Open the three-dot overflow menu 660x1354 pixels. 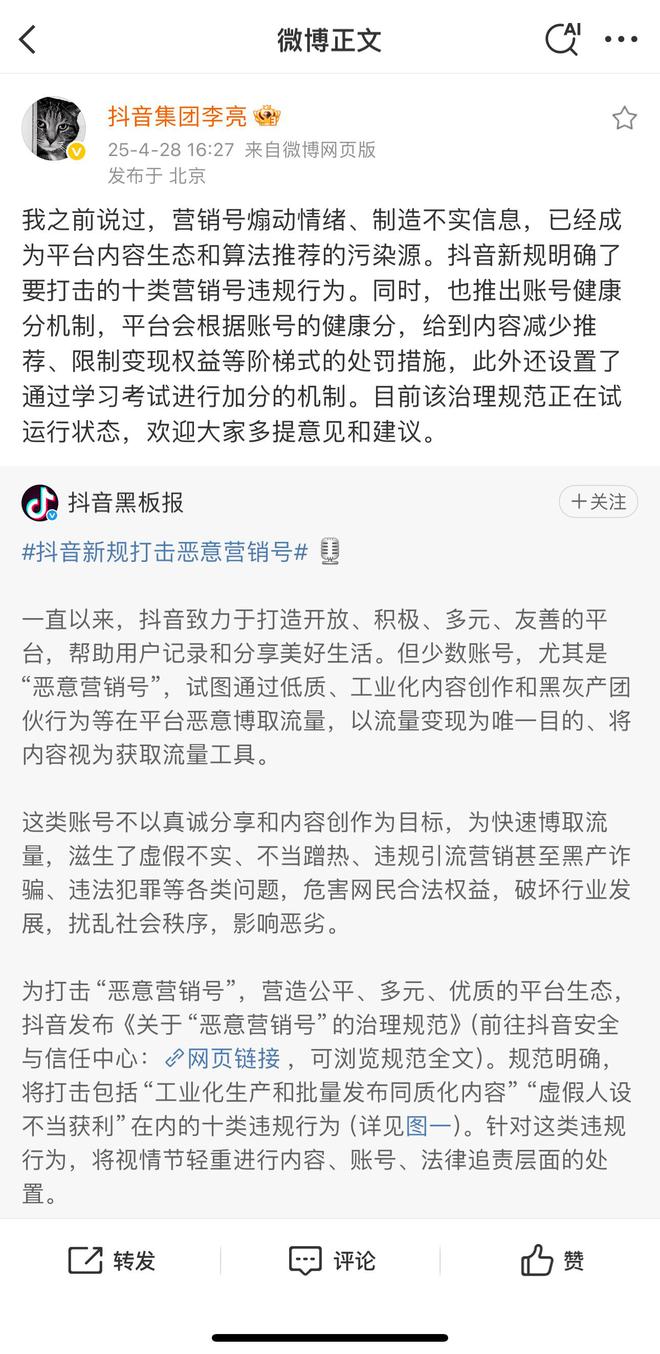coord(621,40)
